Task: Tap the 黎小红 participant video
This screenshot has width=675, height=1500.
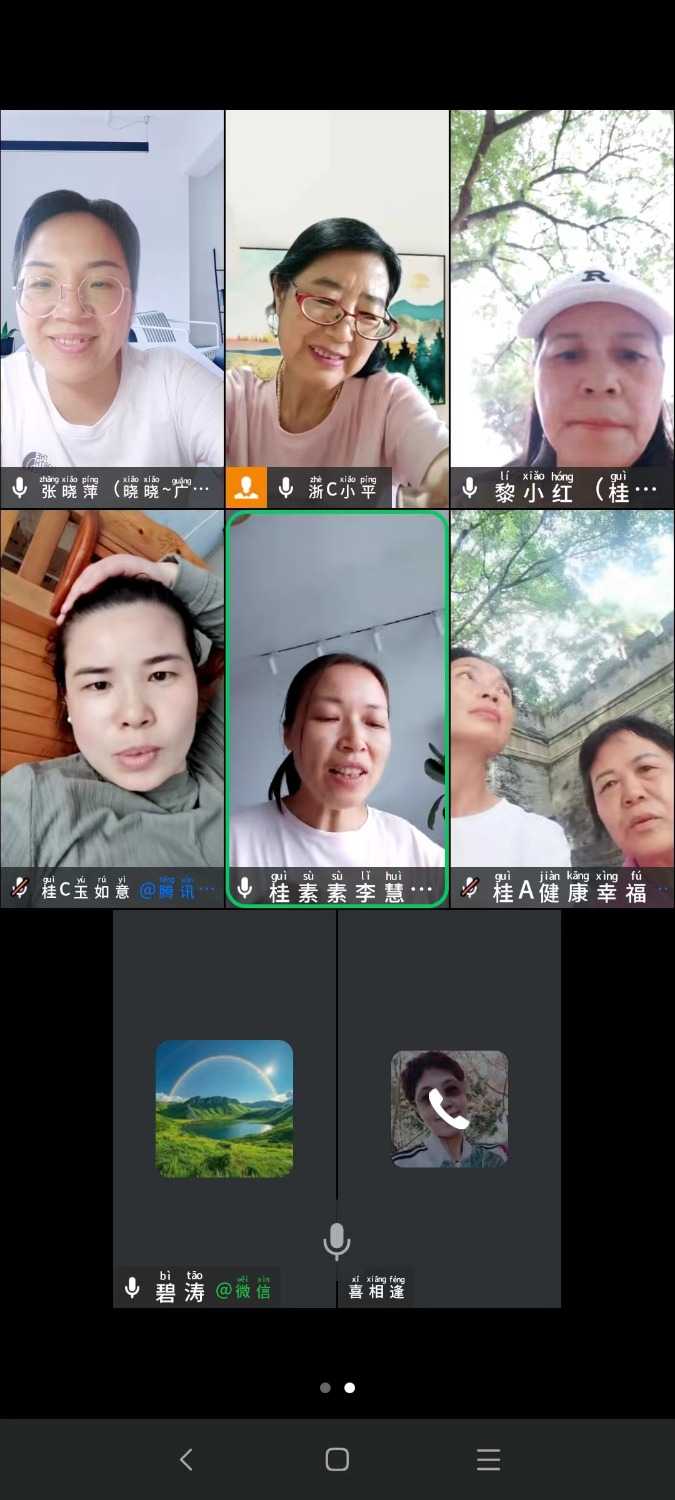Action: (562, 300)
